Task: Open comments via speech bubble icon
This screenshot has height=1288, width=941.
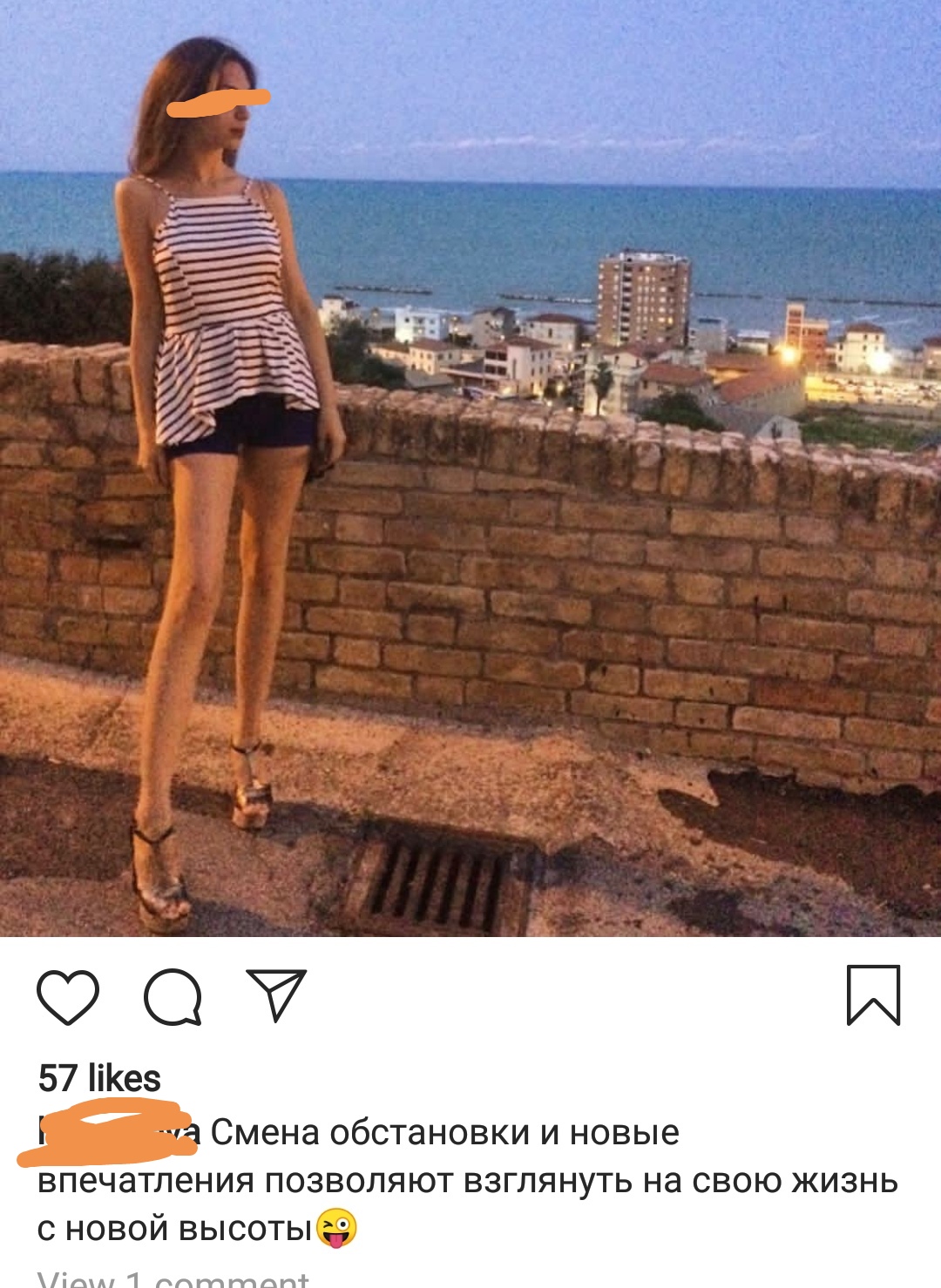Action: (x=173, y=996)
